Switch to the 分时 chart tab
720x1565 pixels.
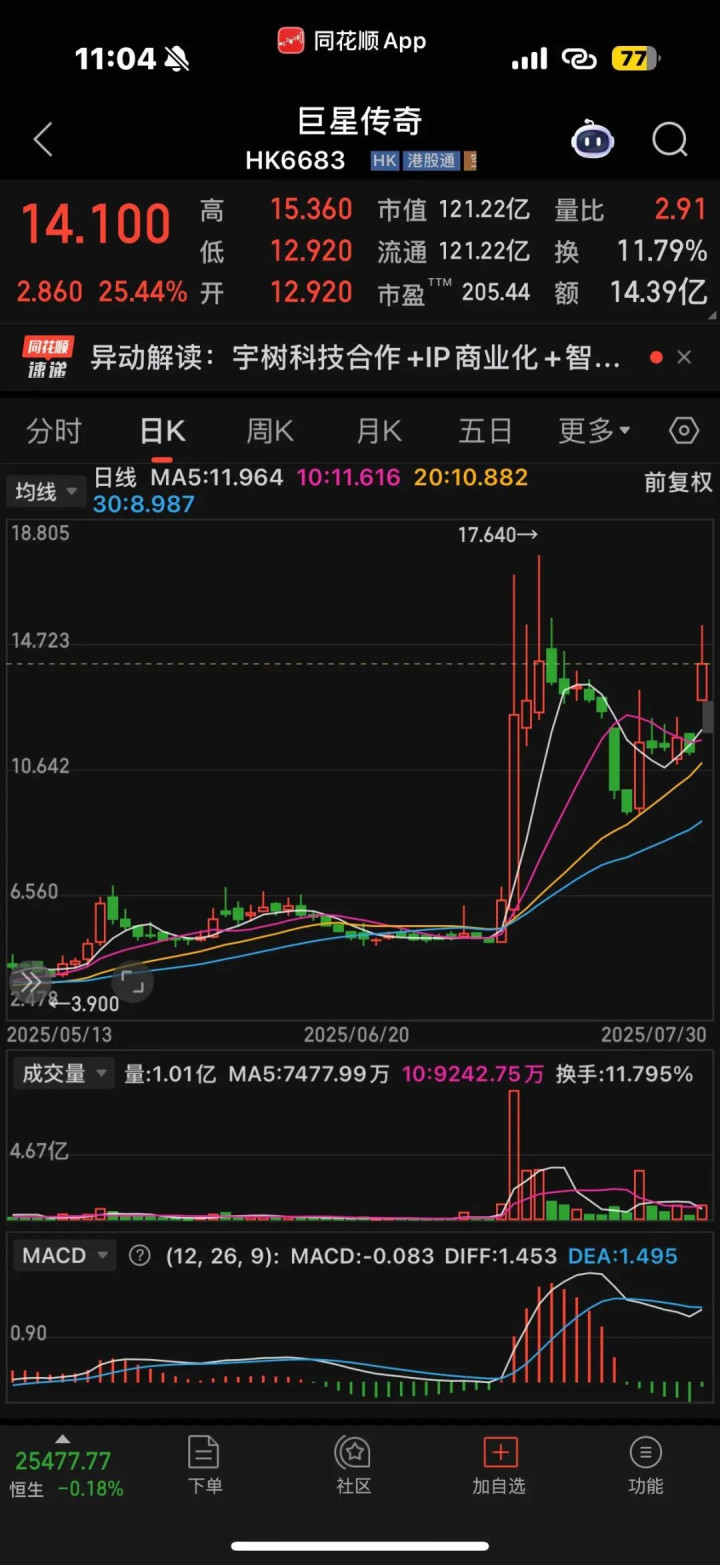coord(54,431)
